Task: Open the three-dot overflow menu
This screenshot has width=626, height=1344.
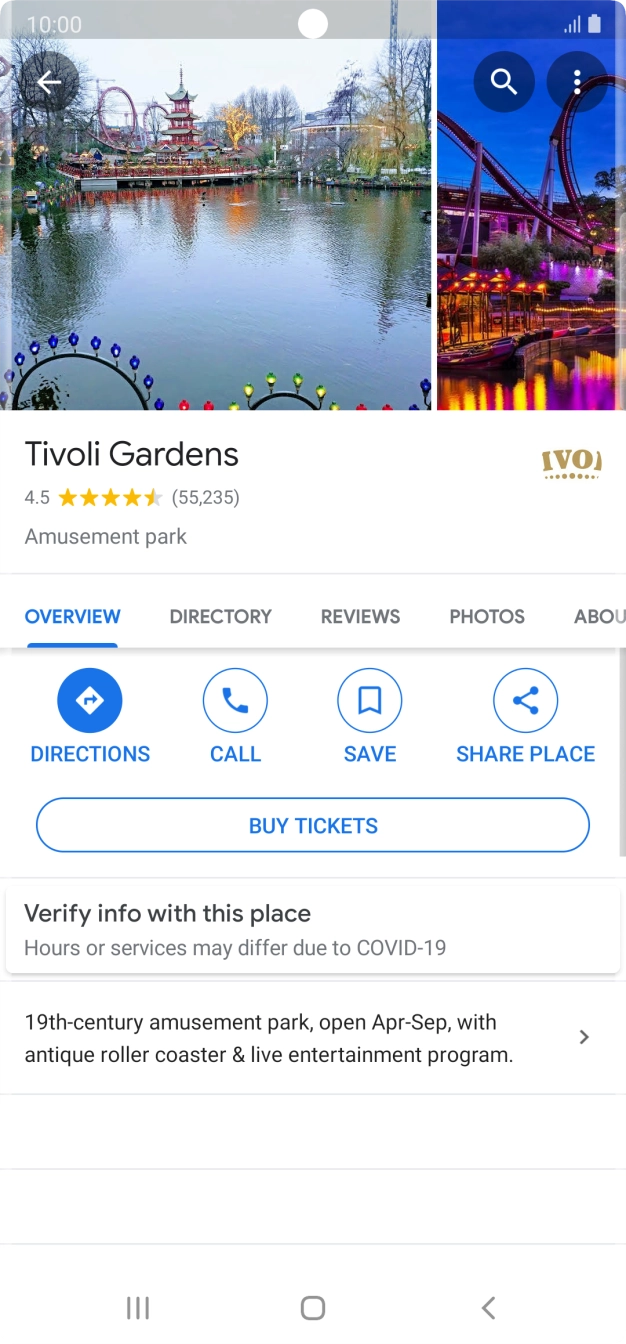Action: (577, 82)
